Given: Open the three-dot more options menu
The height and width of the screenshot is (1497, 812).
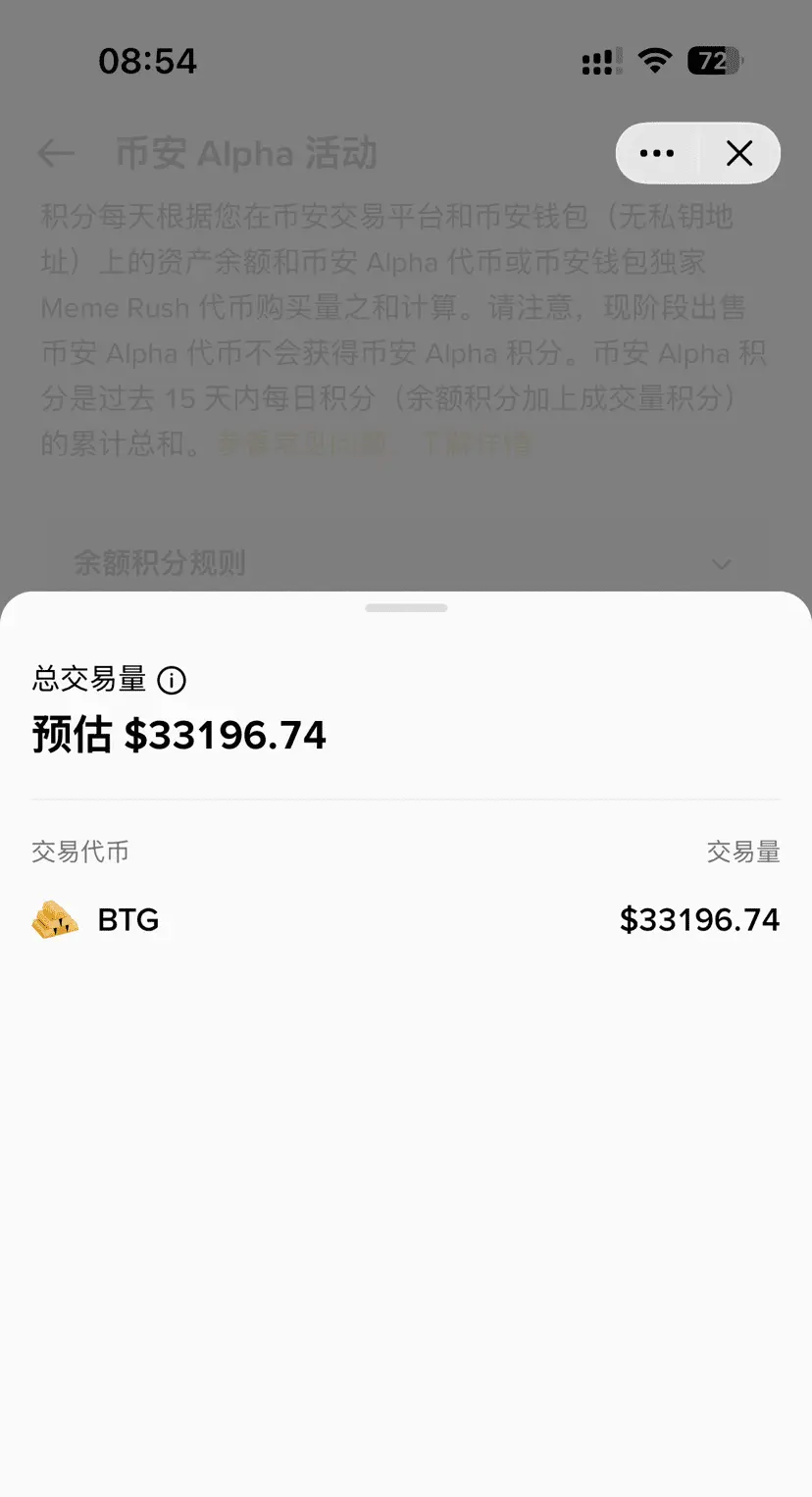Looking at the screenshot, I should (x=656, y=153).
